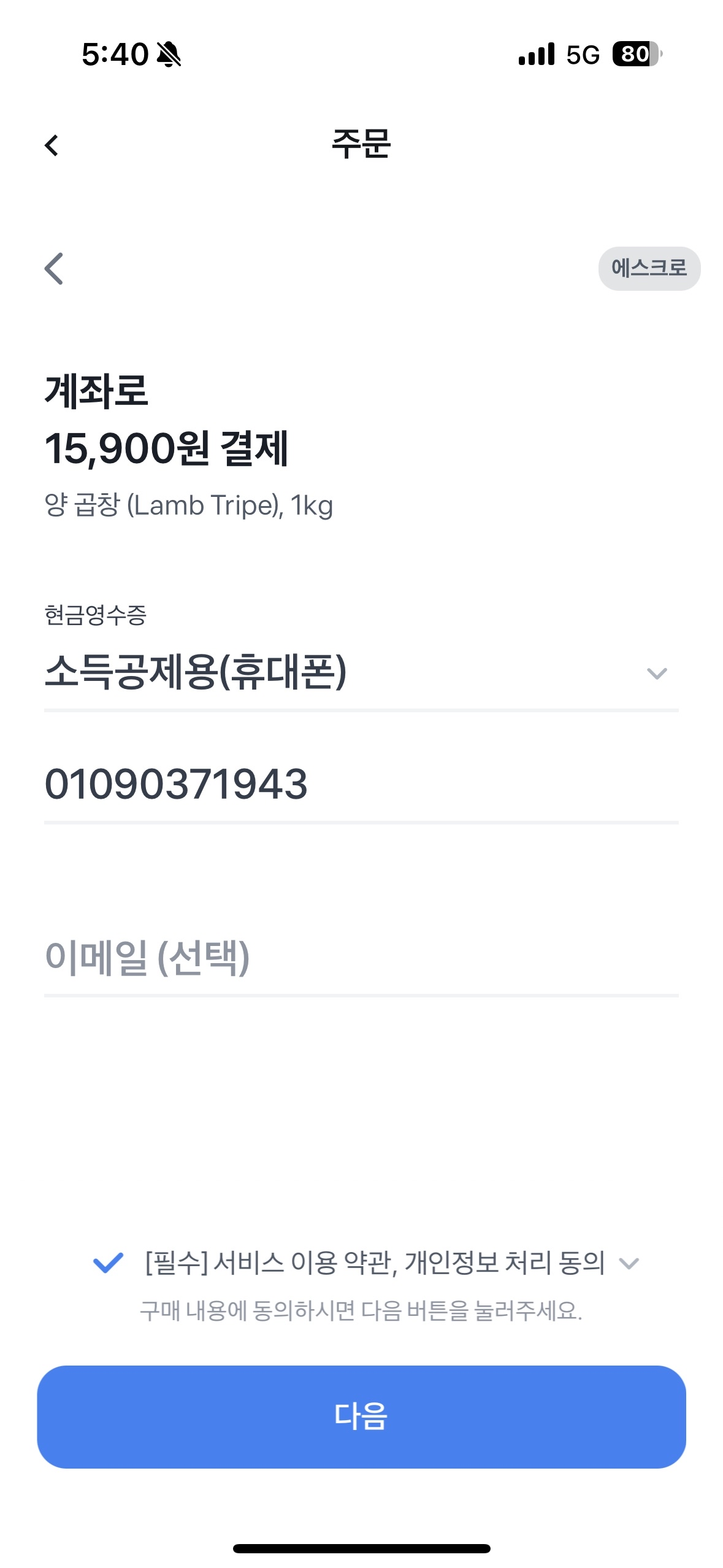723x1568 pixels.
Task: Tap 다음 to proceed with payment
Action: [x=361, y=1416]
